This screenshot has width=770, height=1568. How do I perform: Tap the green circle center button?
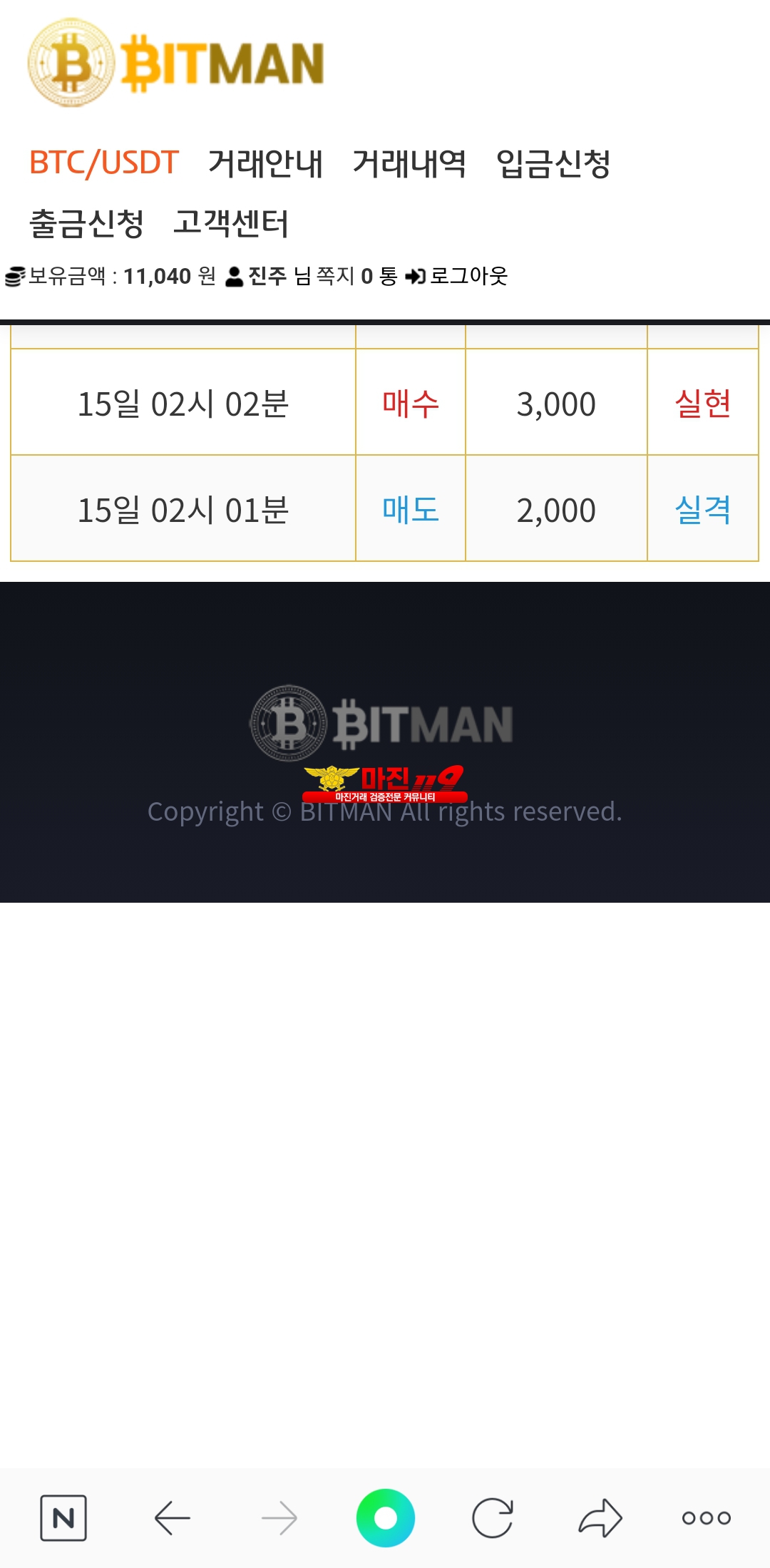click(385, 1517)
